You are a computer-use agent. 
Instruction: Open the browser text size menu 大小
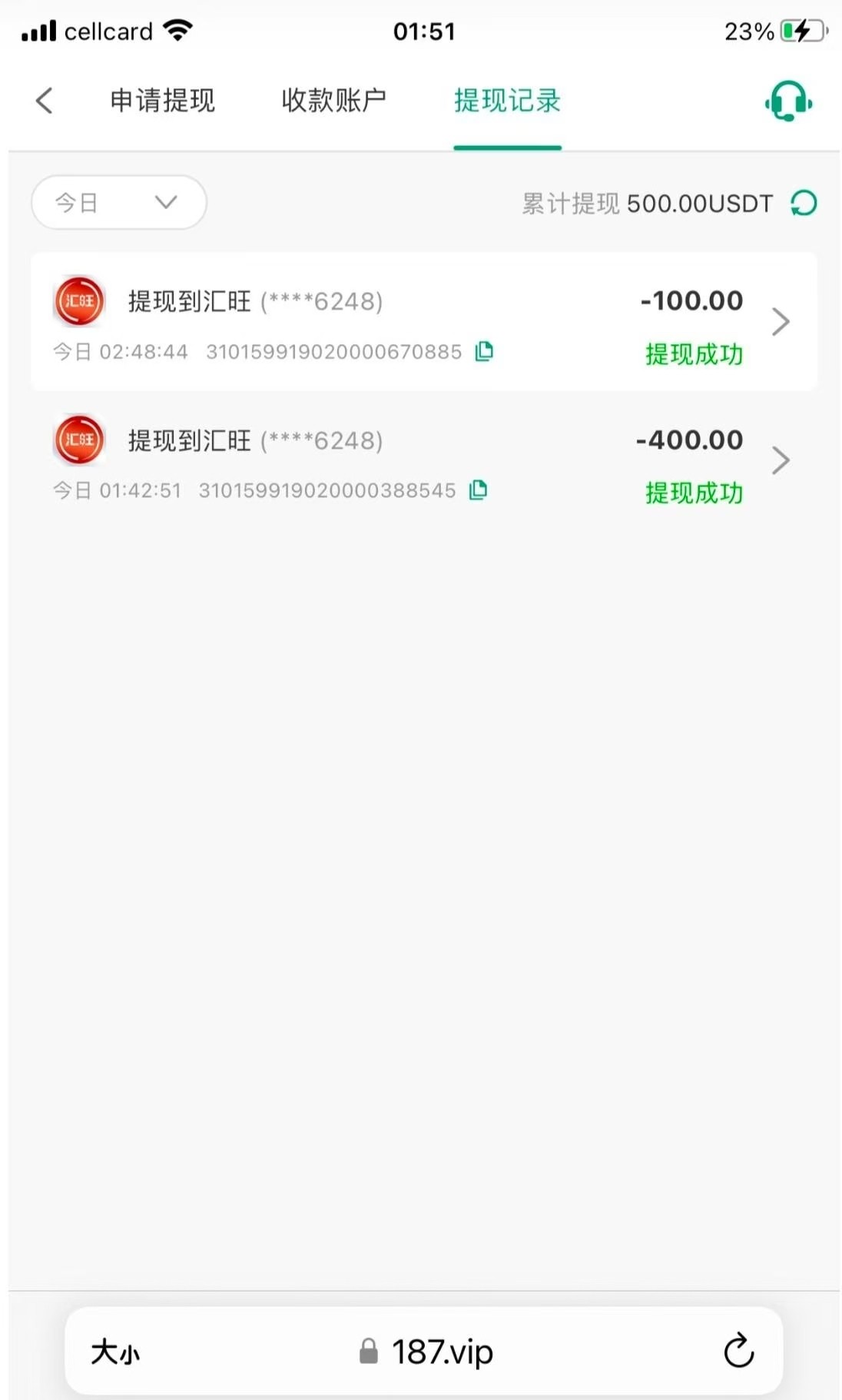(x=115, y=1352)
